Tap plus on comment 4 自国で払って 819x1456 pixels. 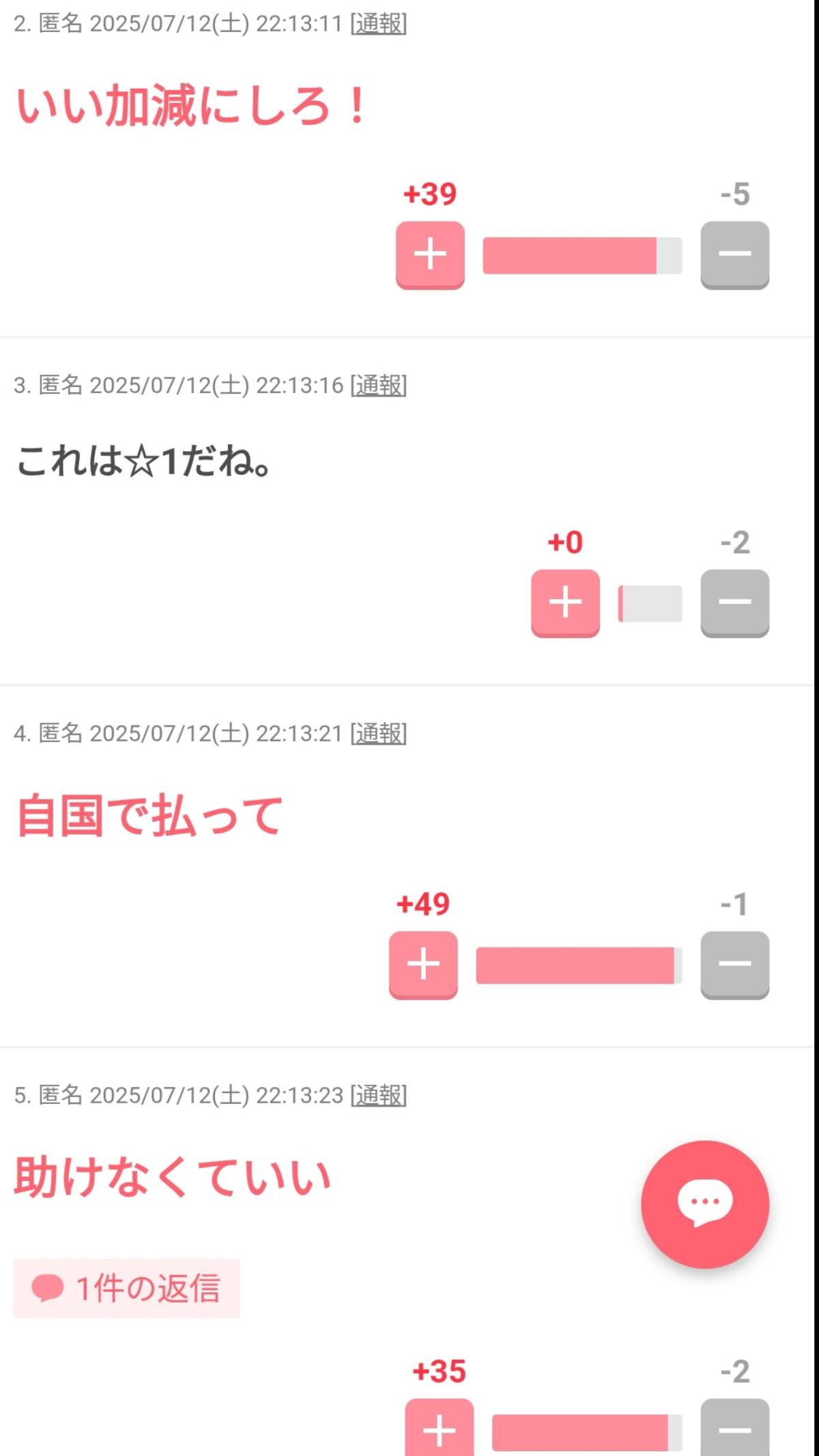point(423,965)
